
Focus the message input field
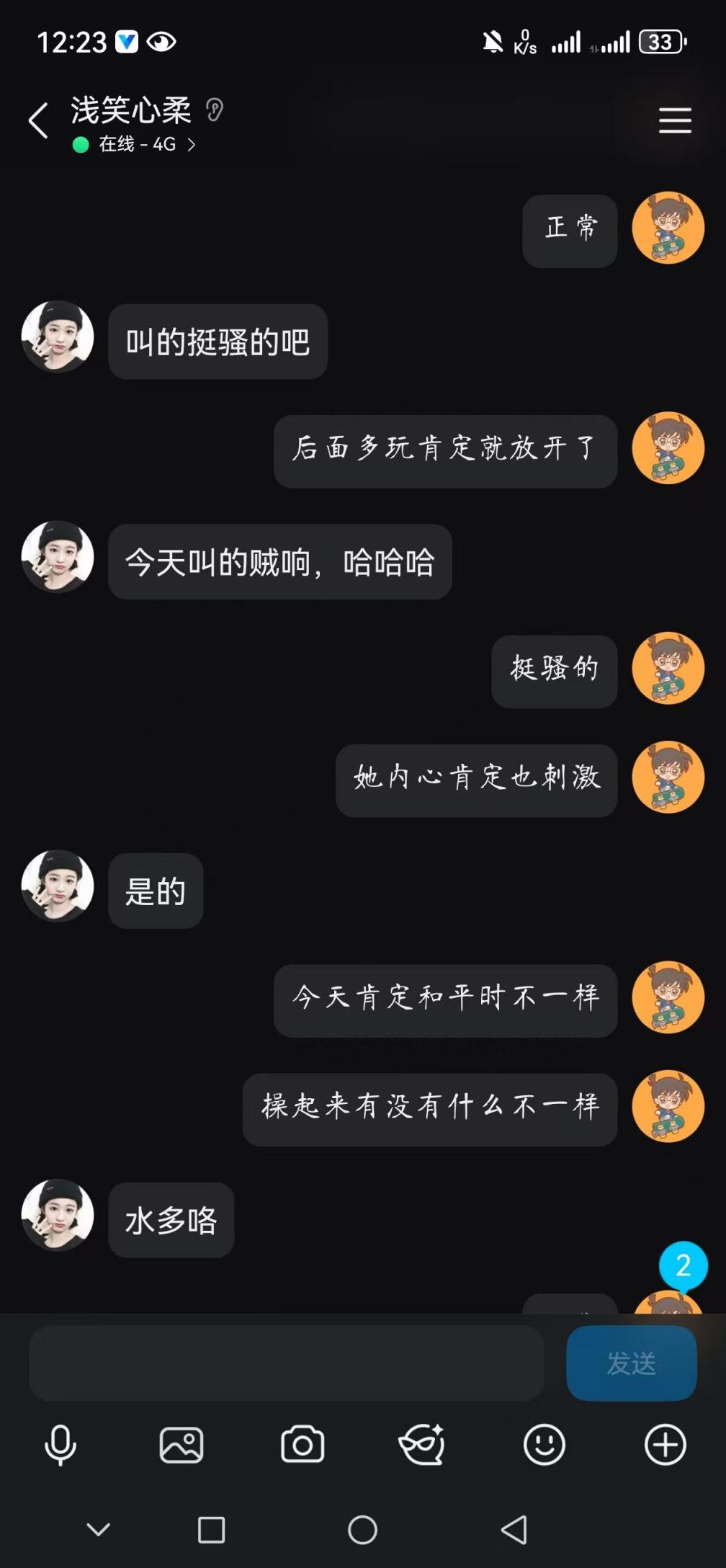point(286,1363)
